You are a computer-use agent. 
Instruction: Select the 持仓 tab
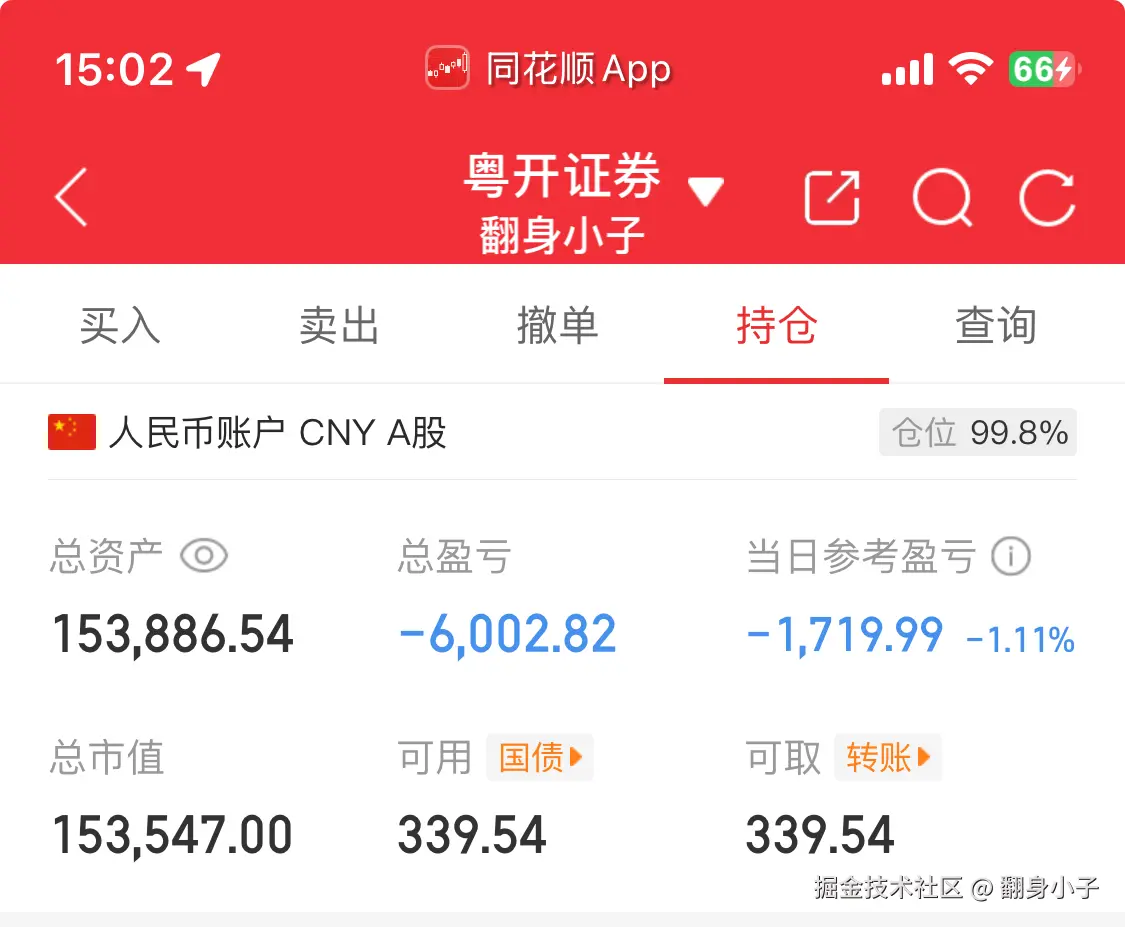tap(776, 326)
